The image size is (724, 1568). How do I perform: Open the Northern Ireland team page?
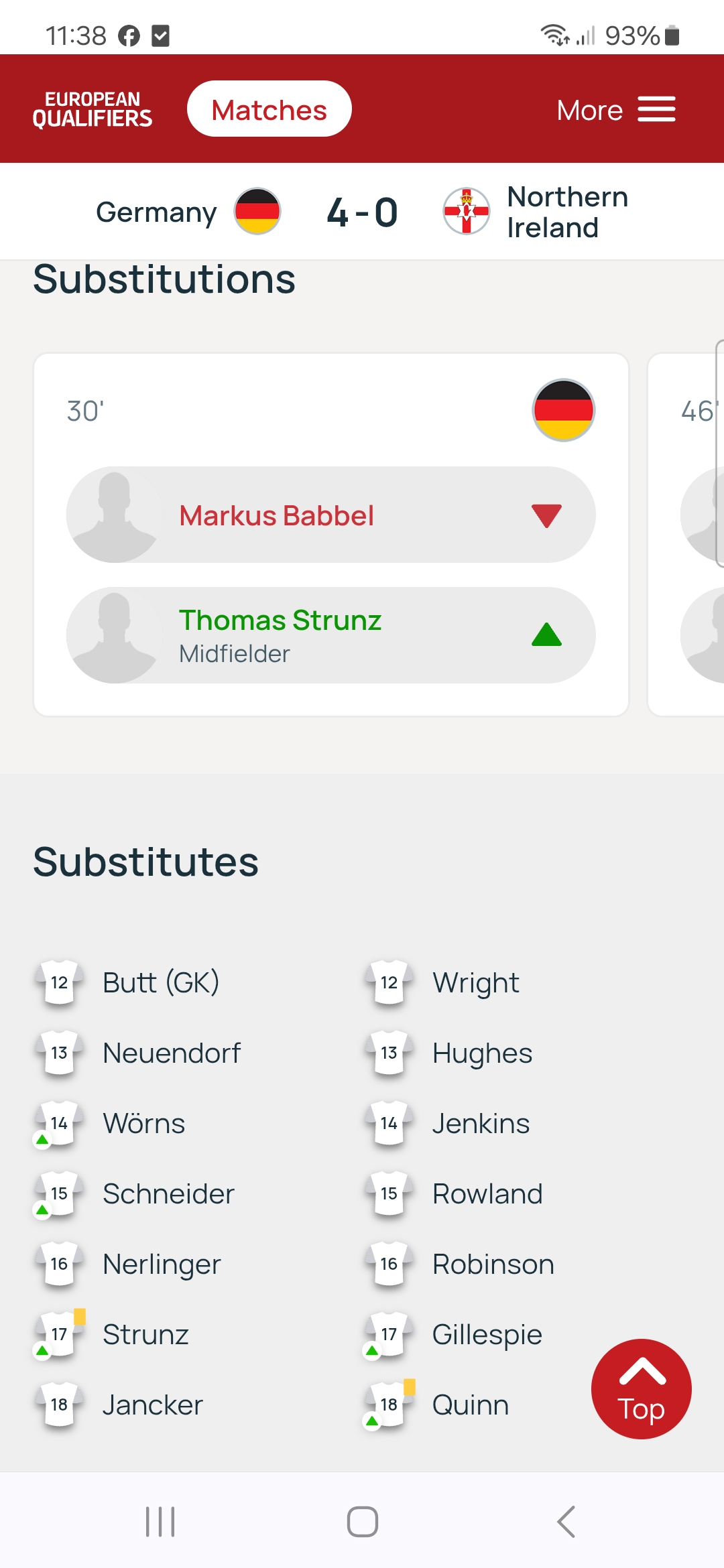pos(536,212)
